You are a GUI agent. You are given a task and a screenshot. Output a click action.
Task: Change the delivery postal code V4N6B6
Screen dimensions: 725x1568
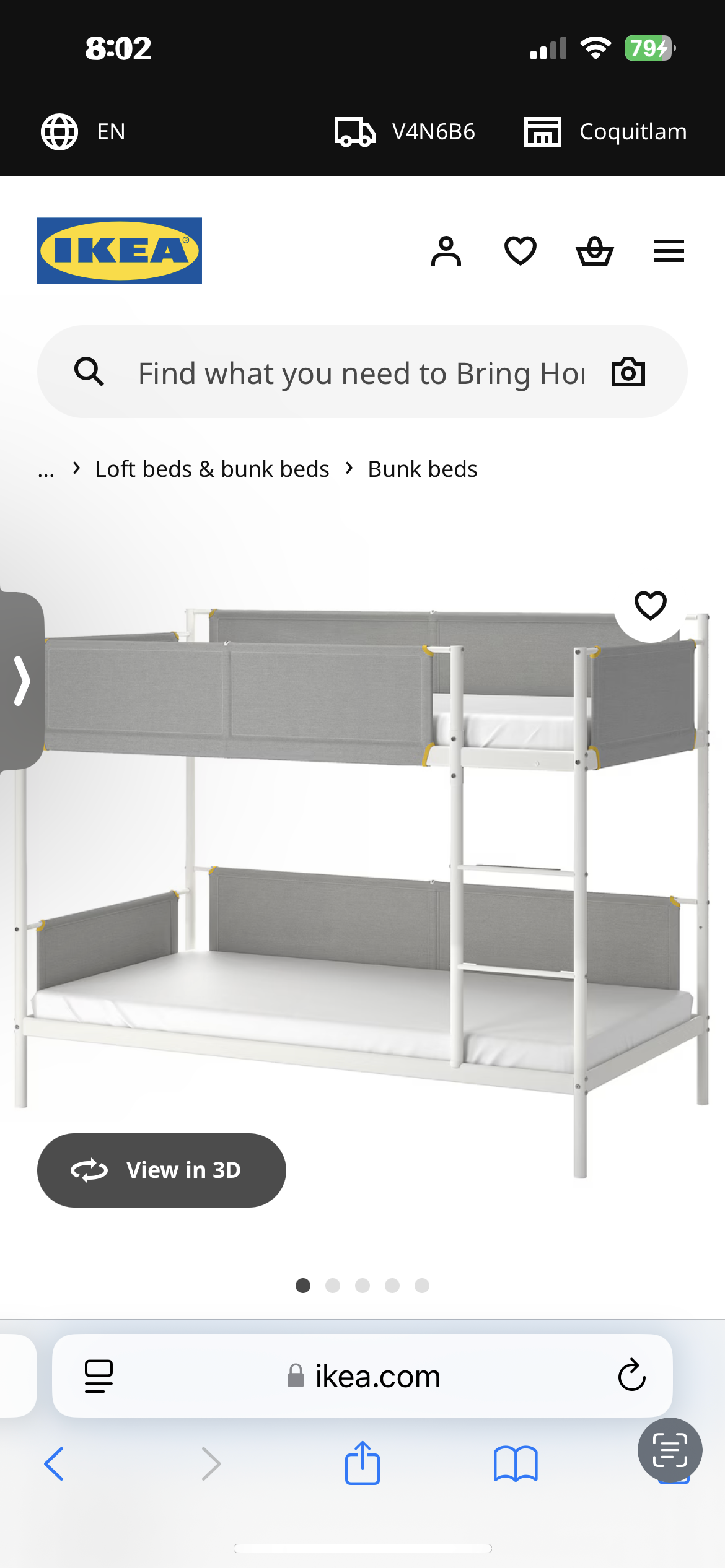[405, 132]
